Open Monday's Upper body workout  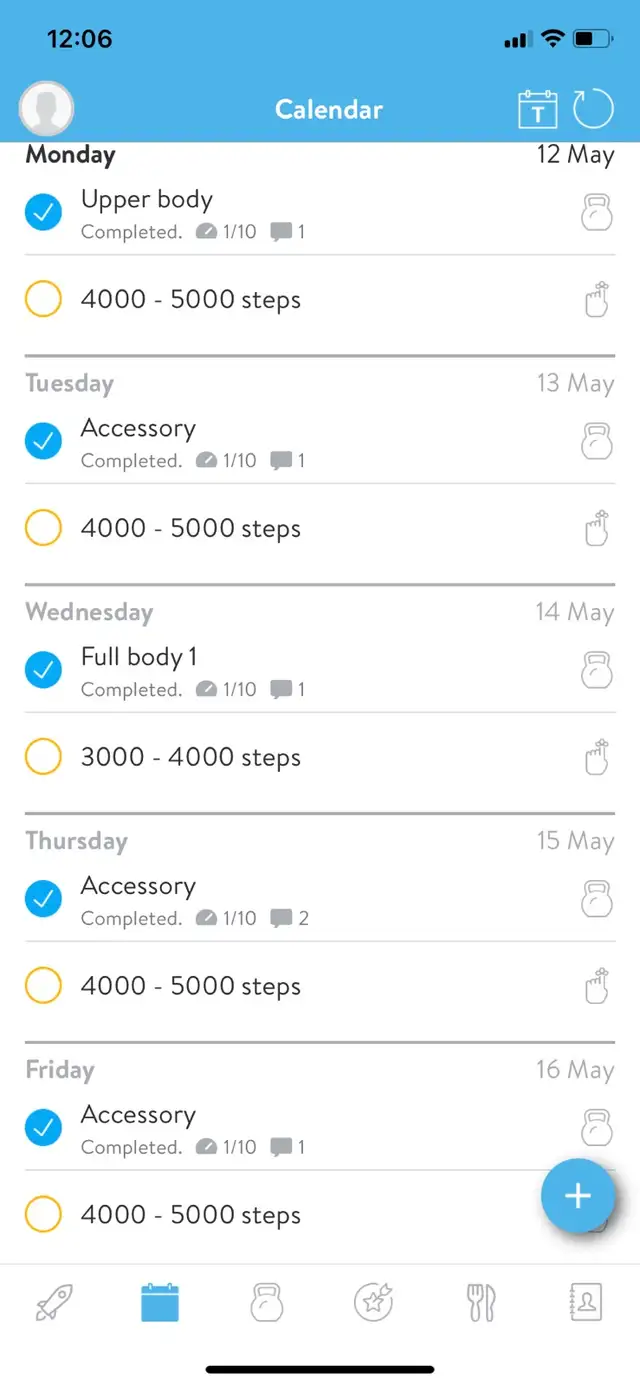pyautogui.click(x=320, y=213)
